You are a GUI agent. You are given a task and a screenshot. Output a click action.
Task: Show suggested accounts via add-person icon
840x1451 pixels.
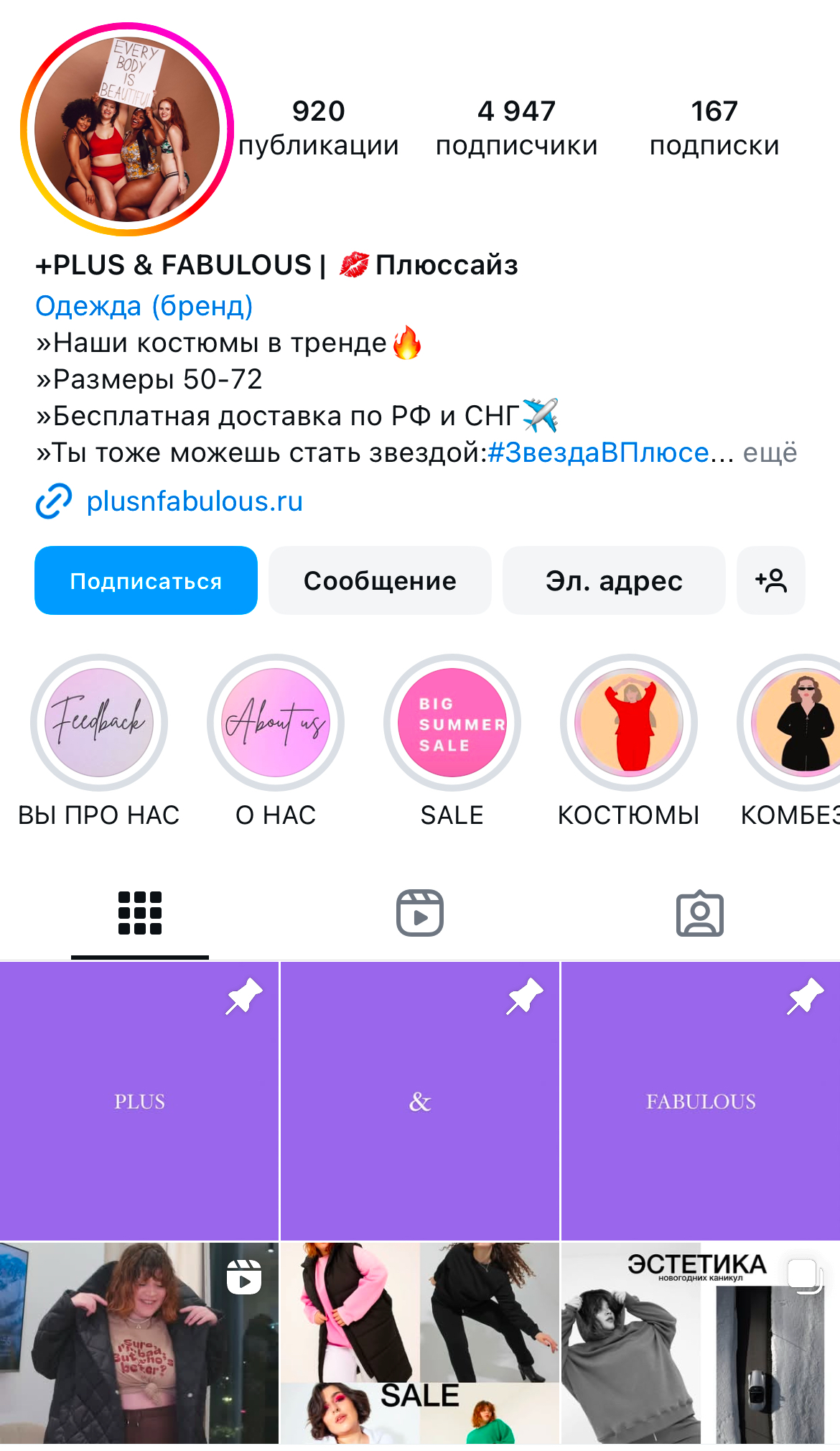click(x=770, y=580)
